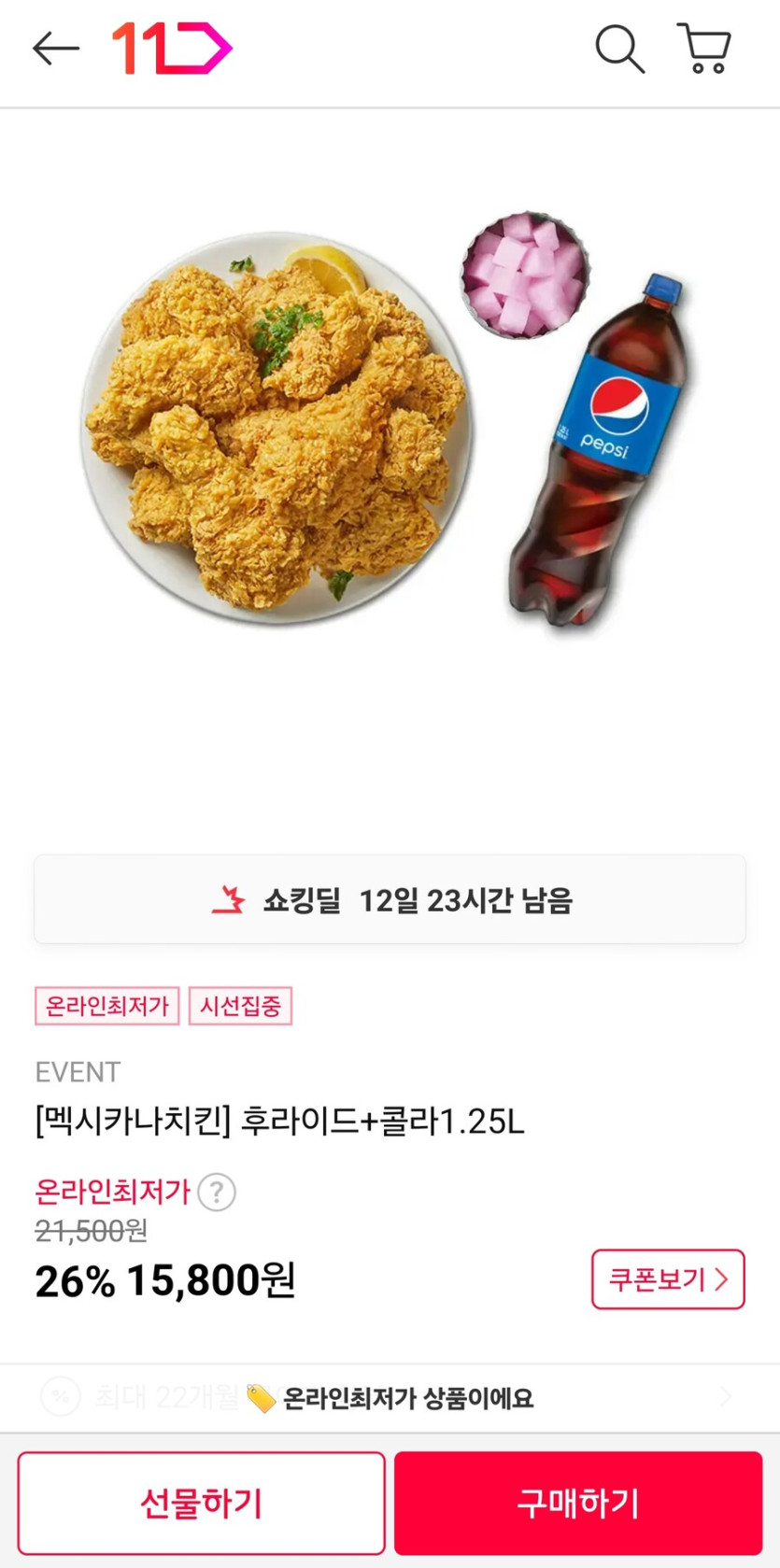Tap the 쇼킹딜 deal banner
The image size is (780, 1568).
pyautogui.click(x=390, y=899)
